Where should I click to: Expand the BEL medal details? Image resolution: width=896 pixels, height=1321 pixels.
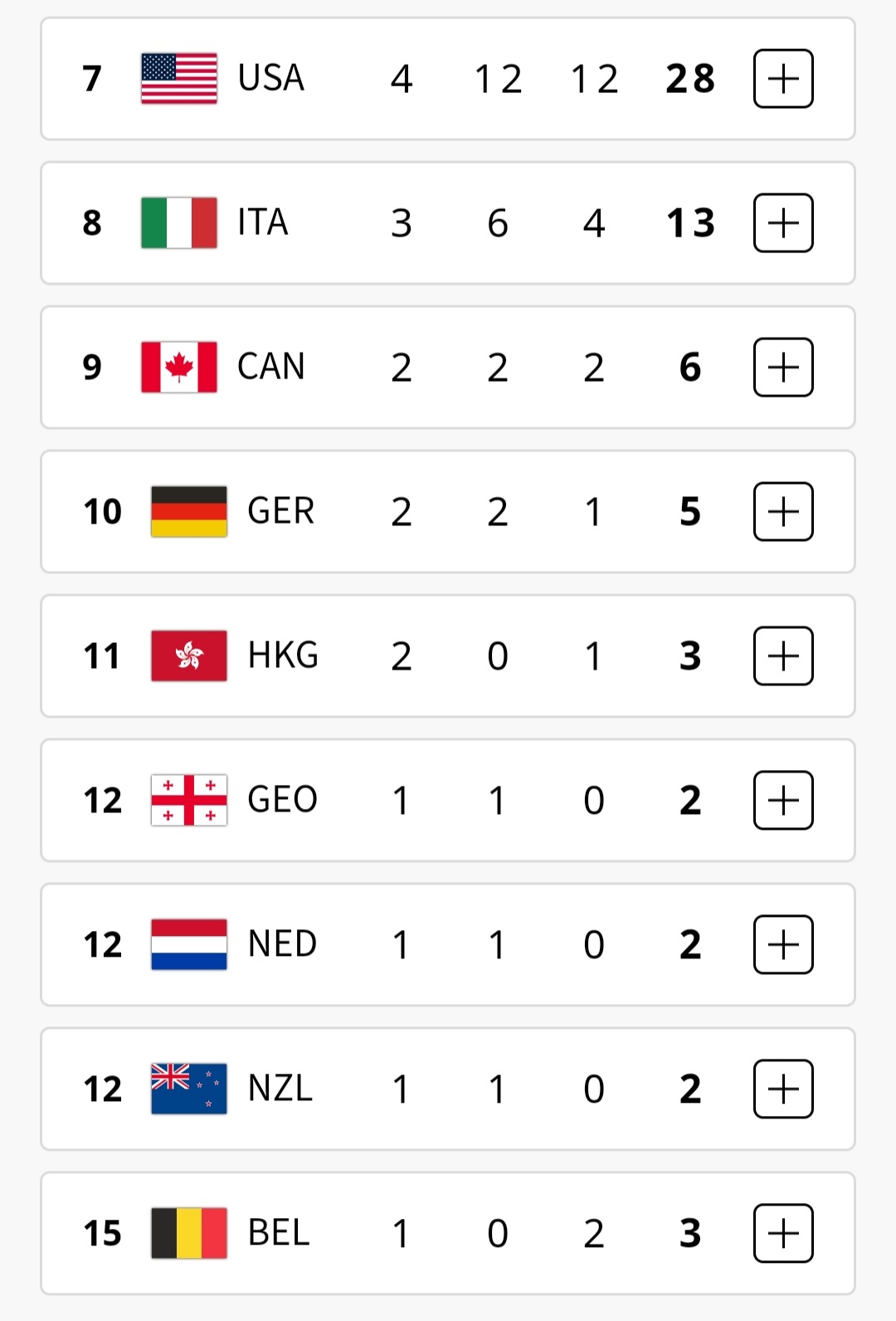click(782, 1234)
